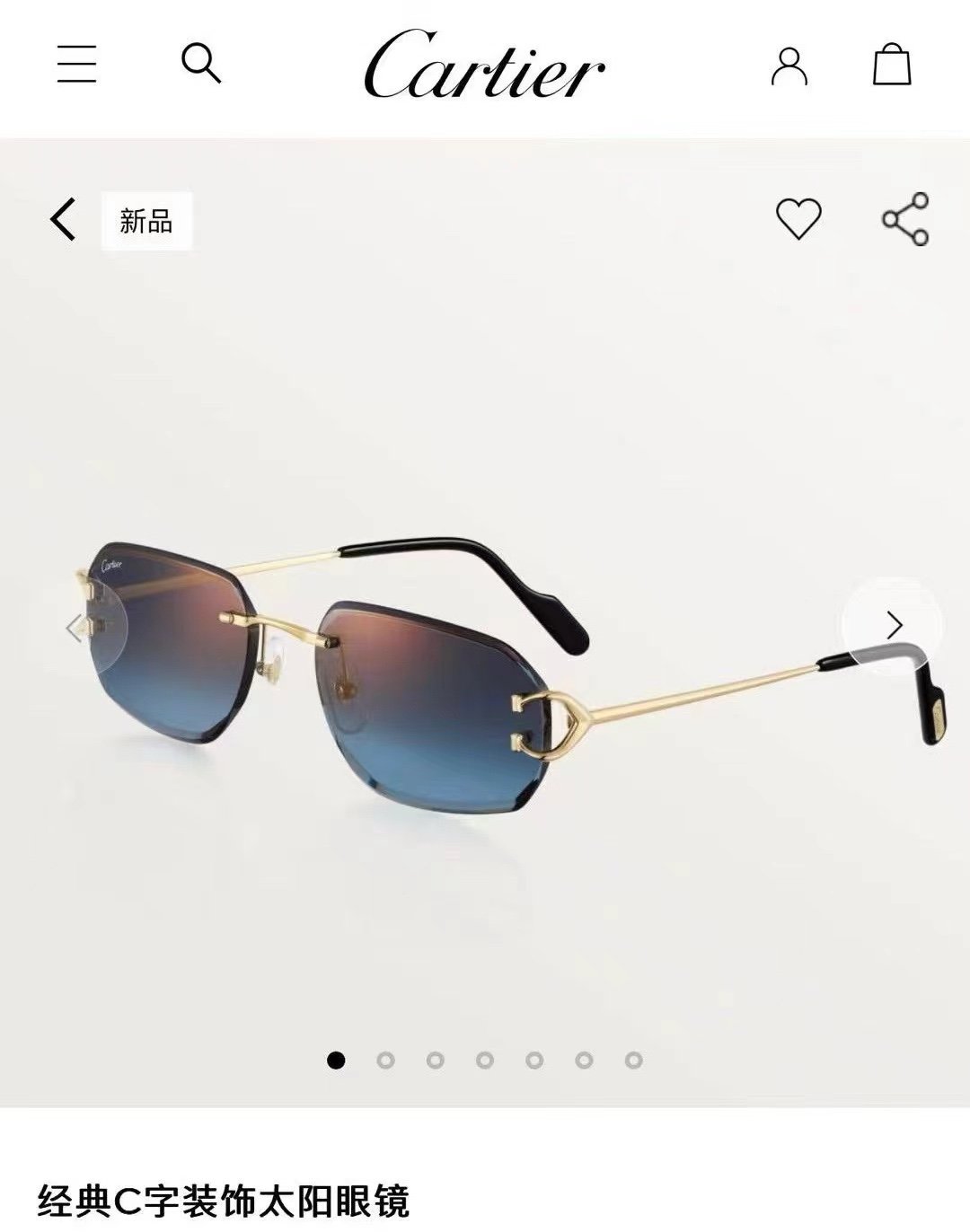The width and height of the screenshot is (970, 1232).
Task: Jump to the last image indicator dot
Action: 633,1060
